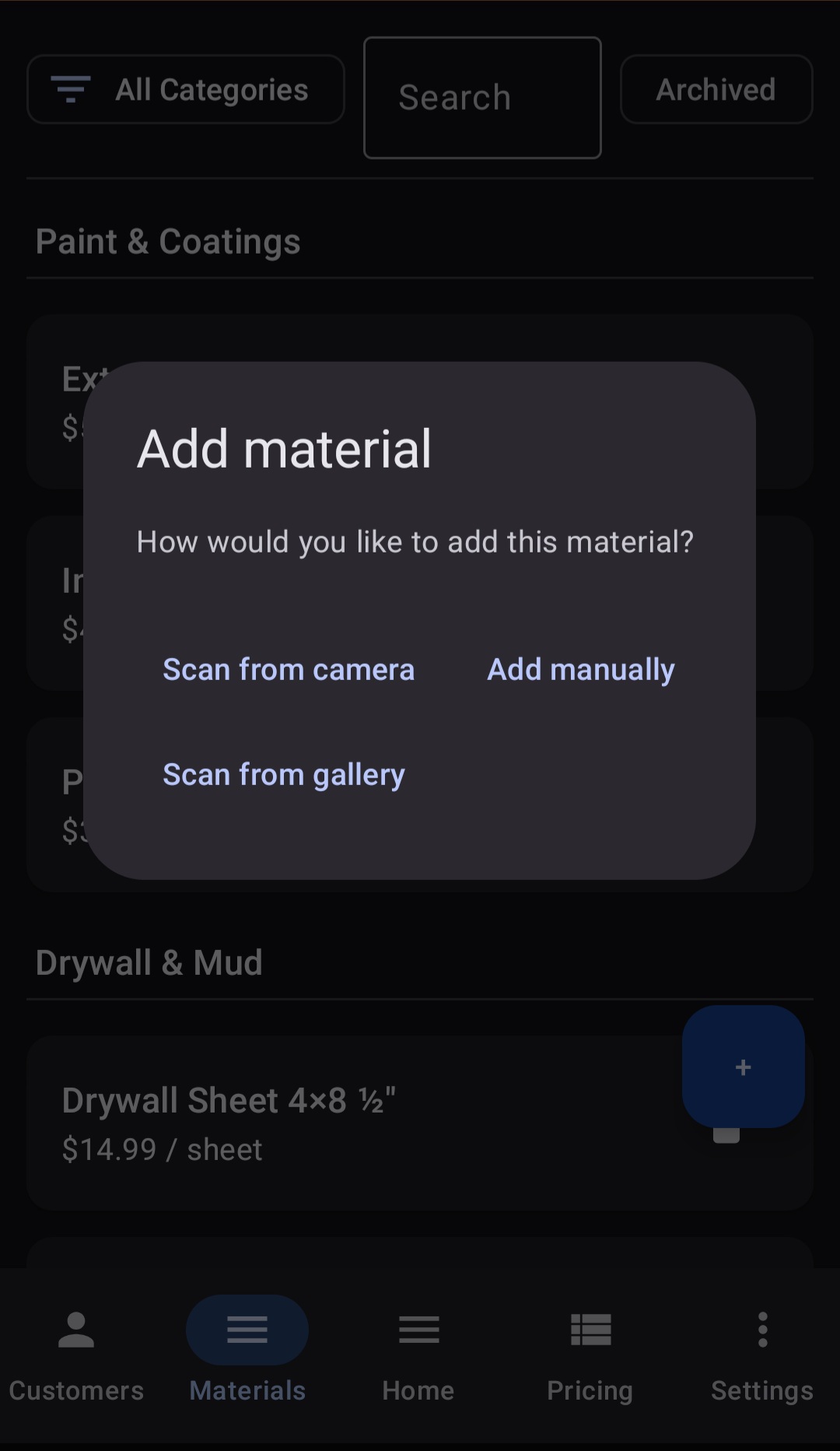Screen dimensions: 840x1451
Task: Tap the Paint & Coatings section header
Action: 168,241
